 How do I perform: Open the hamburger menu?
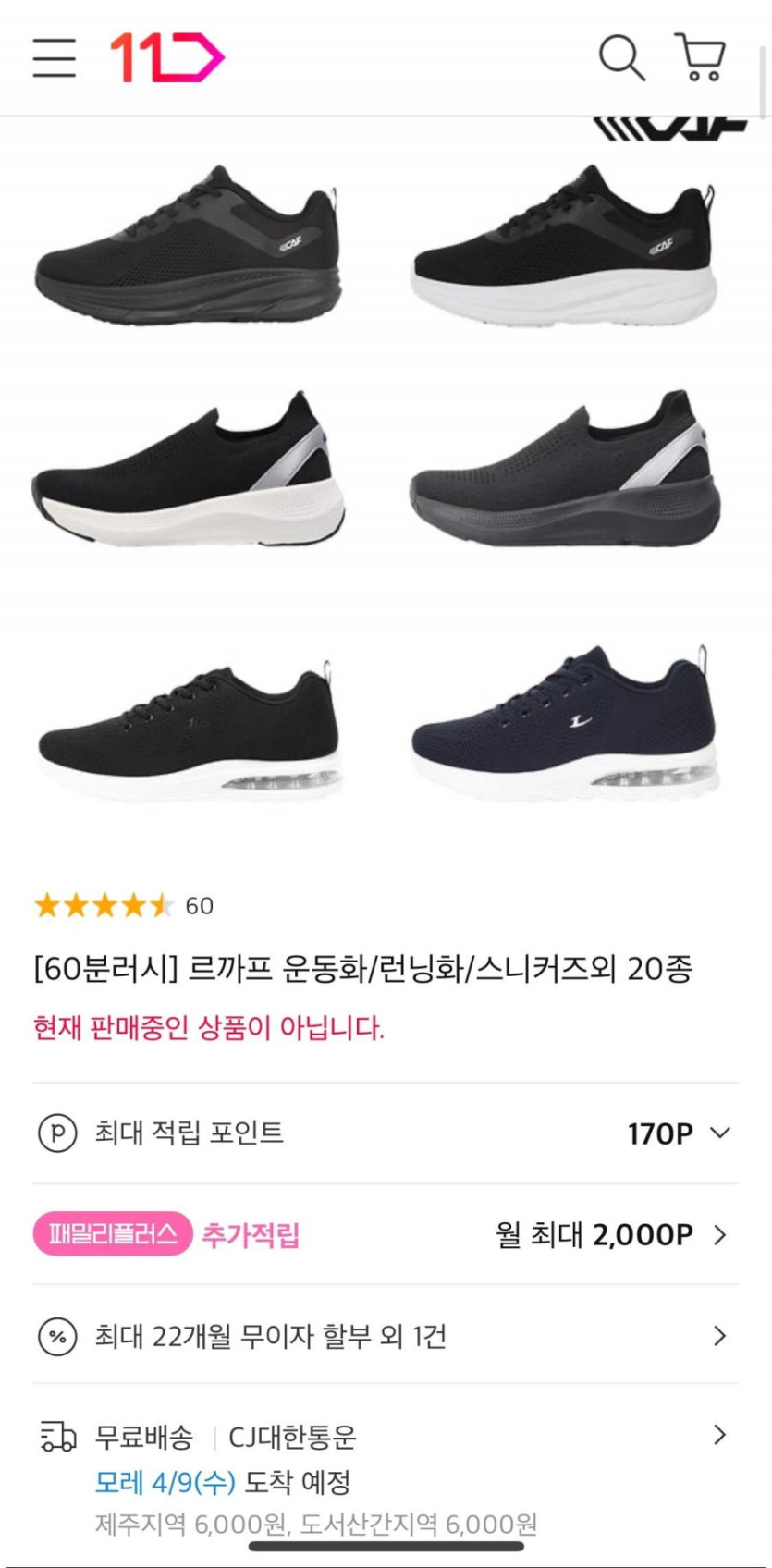click(x=54, y=57)
